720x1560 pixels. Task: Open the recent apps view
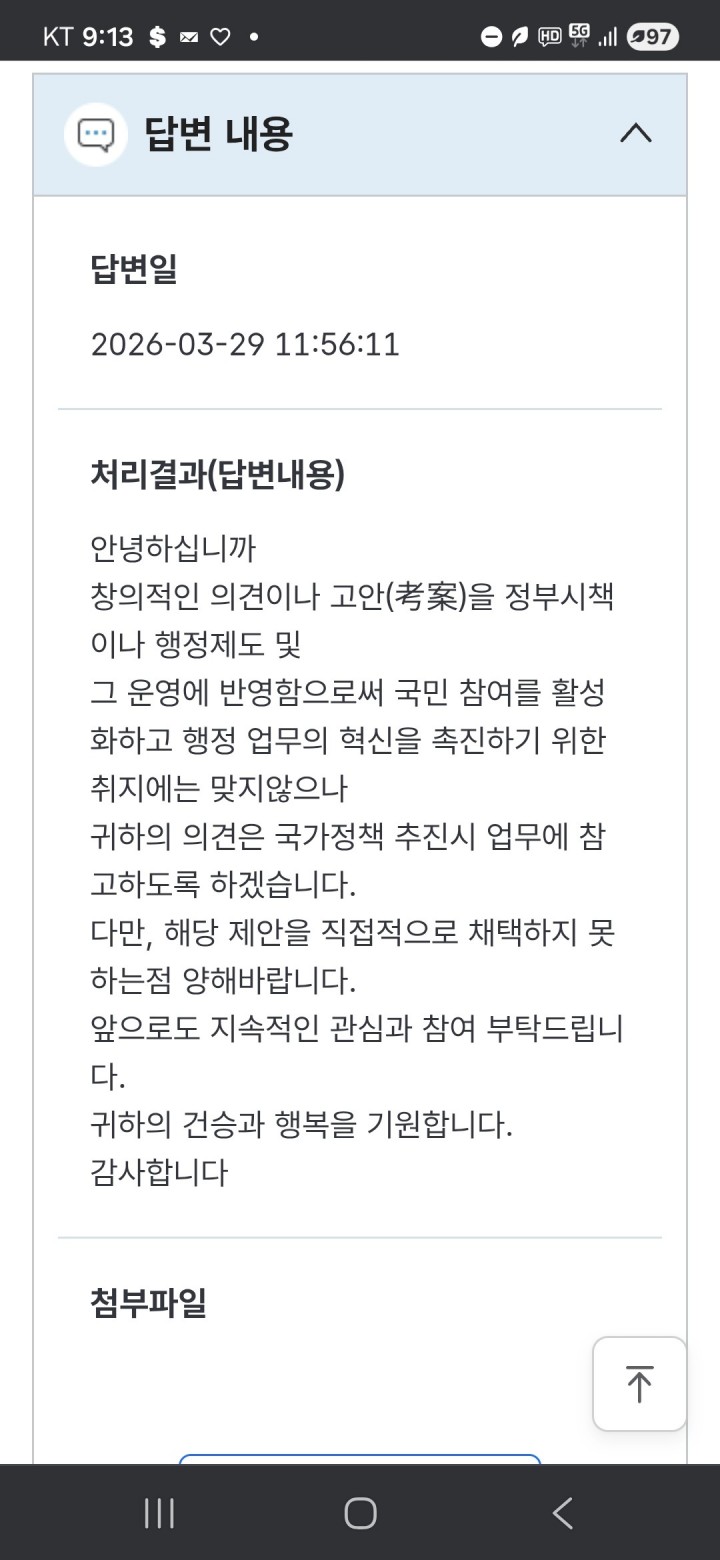(x=159, y=1513)
